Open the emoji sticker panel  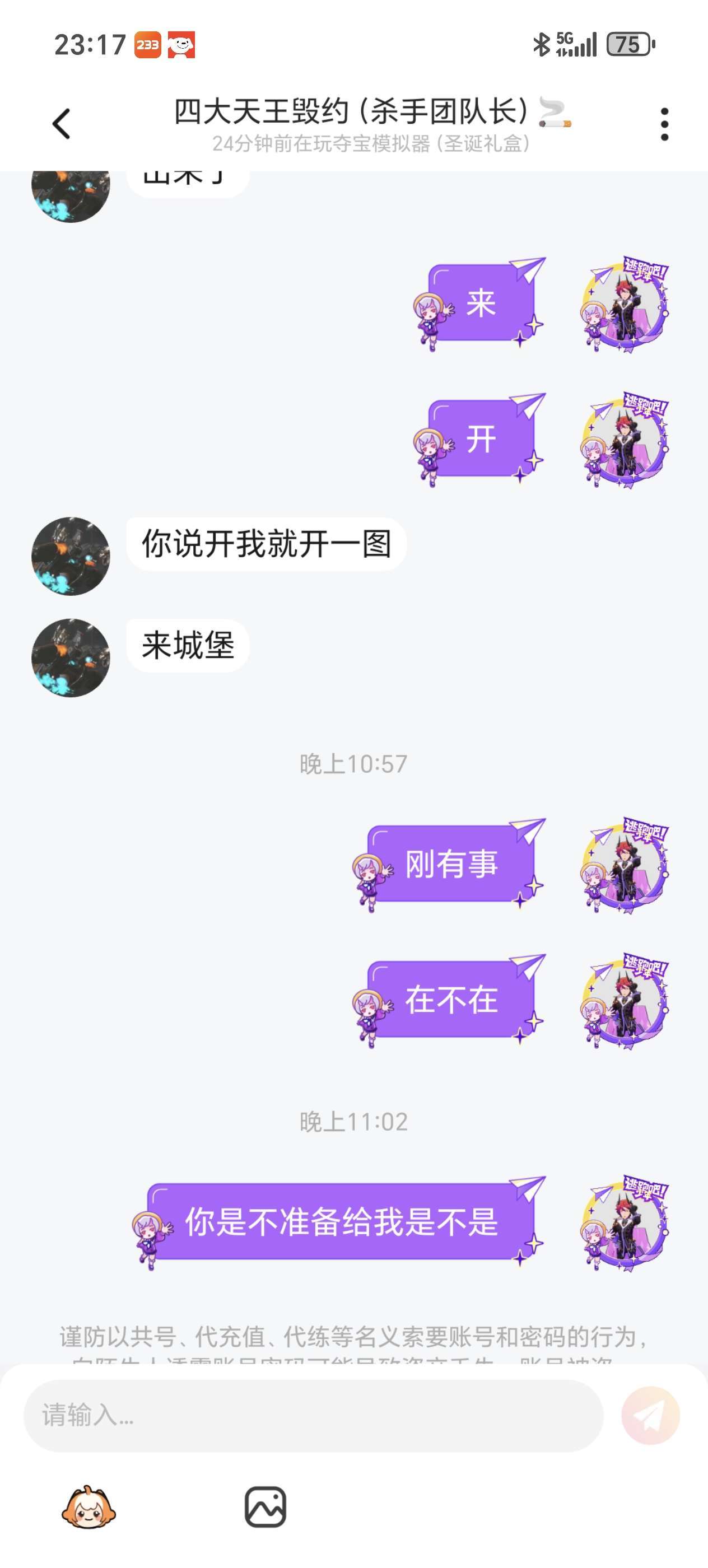coord(89,1508)
